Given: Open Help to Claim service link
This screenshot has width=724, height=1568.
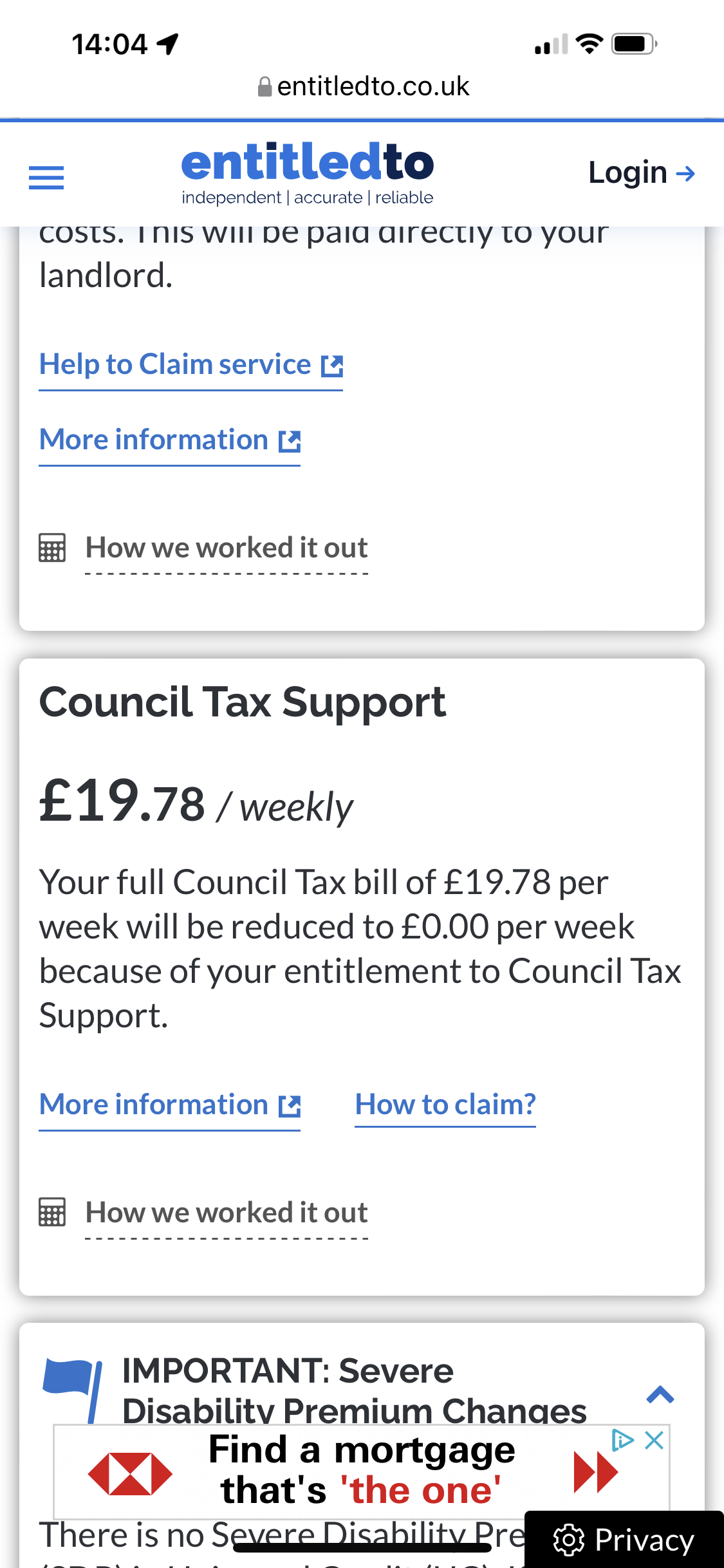Looking at the screenshot, I should coord(191,365).
